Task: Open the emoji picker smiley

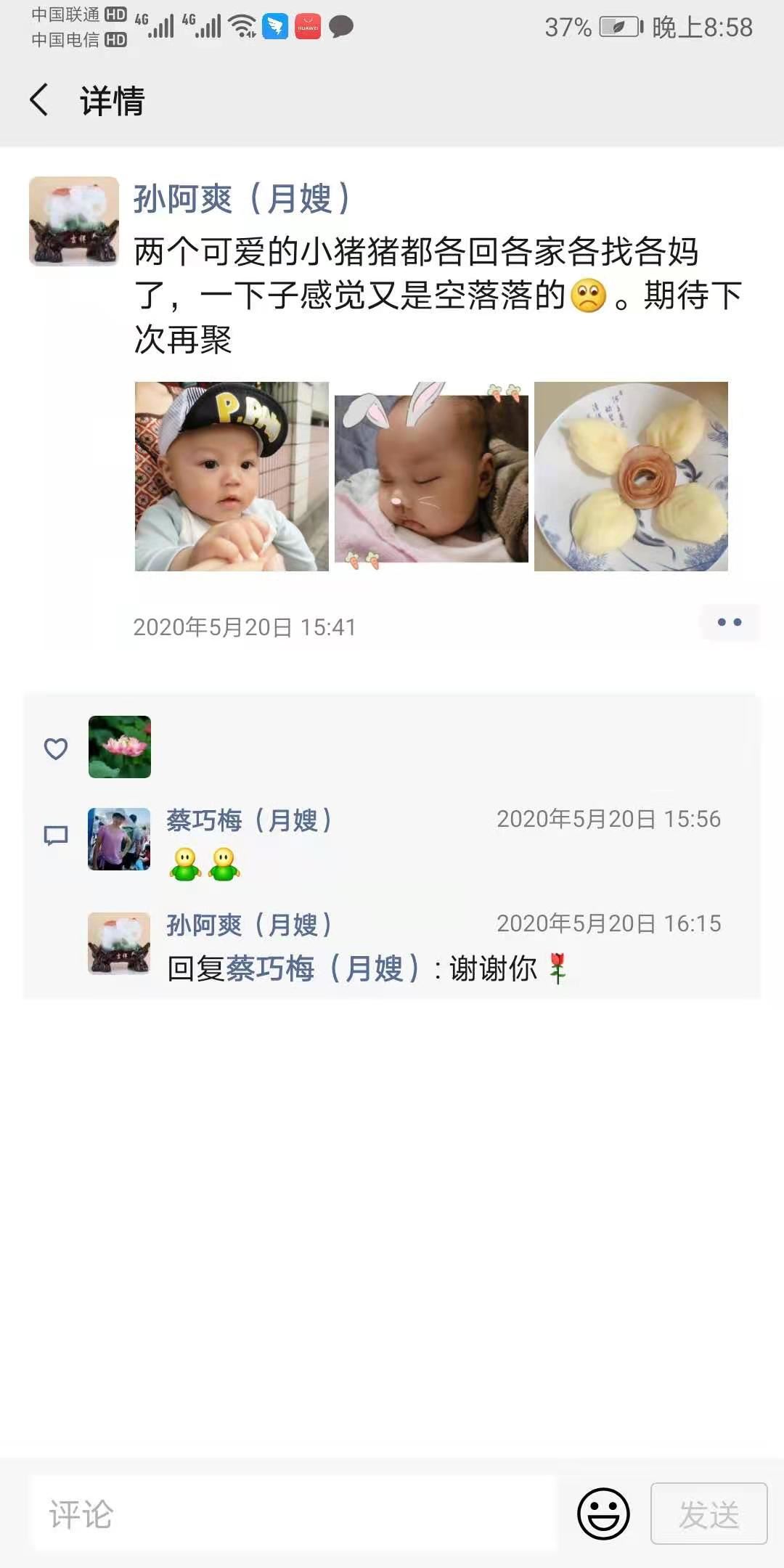Action: point(603,1514)
